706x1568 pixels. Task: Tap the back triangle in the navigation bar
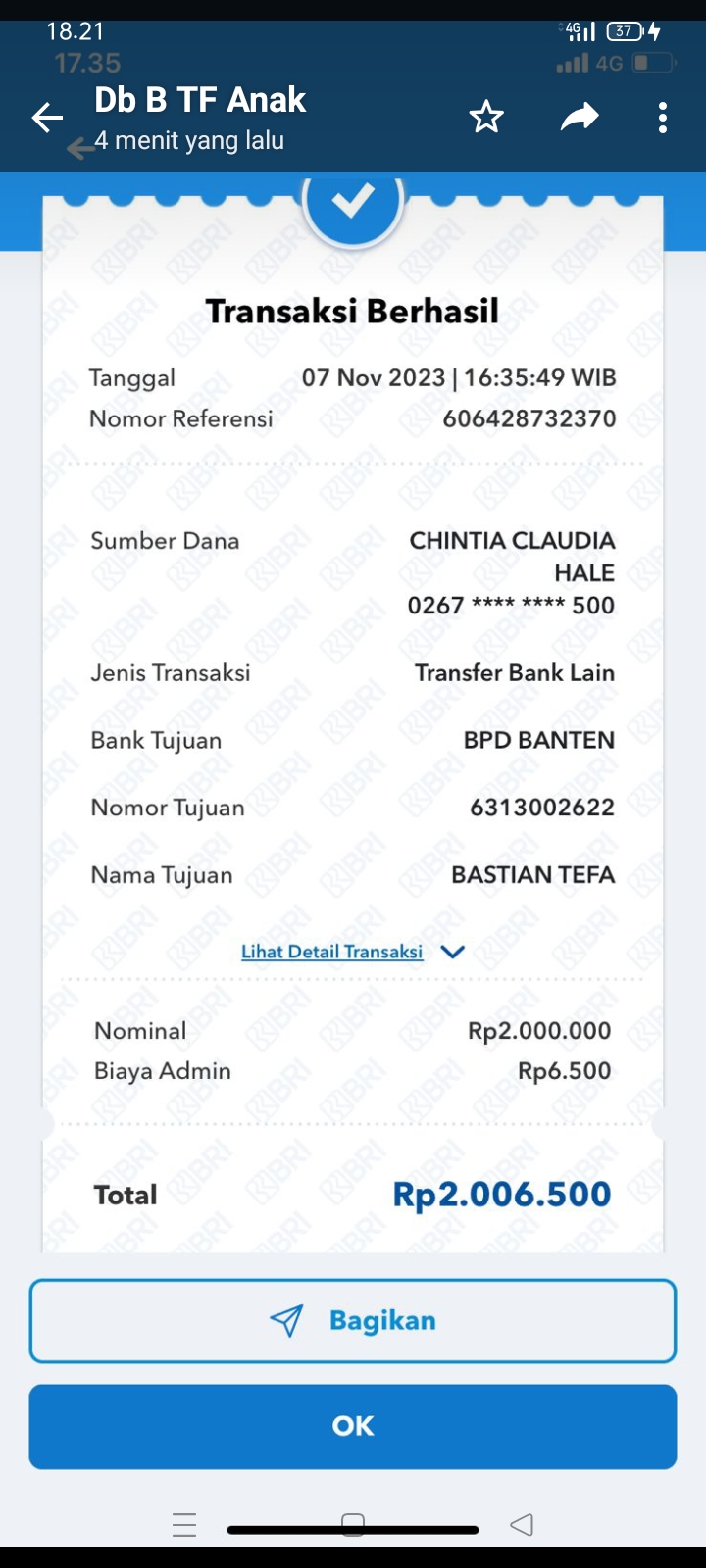521,1525
